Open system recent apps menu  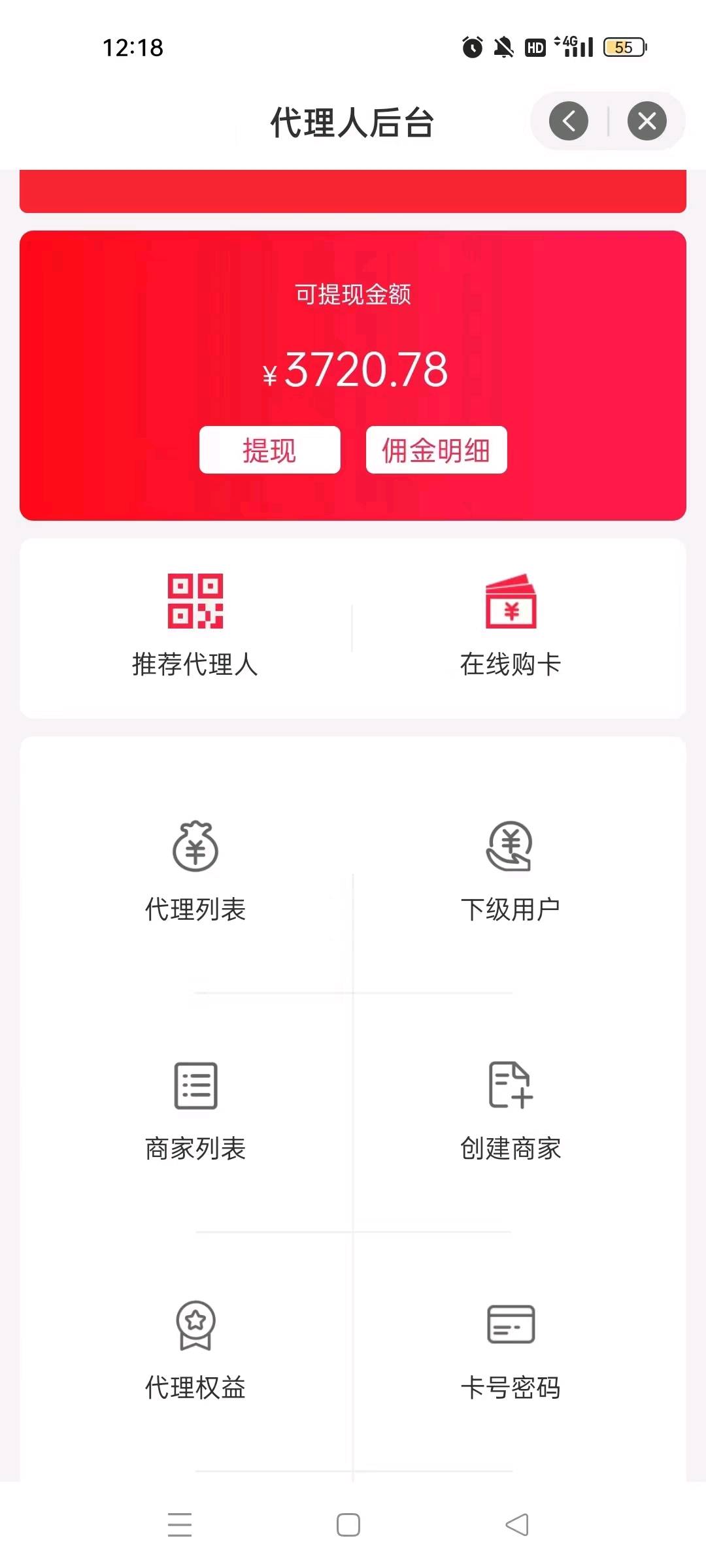coord(180,1525)
